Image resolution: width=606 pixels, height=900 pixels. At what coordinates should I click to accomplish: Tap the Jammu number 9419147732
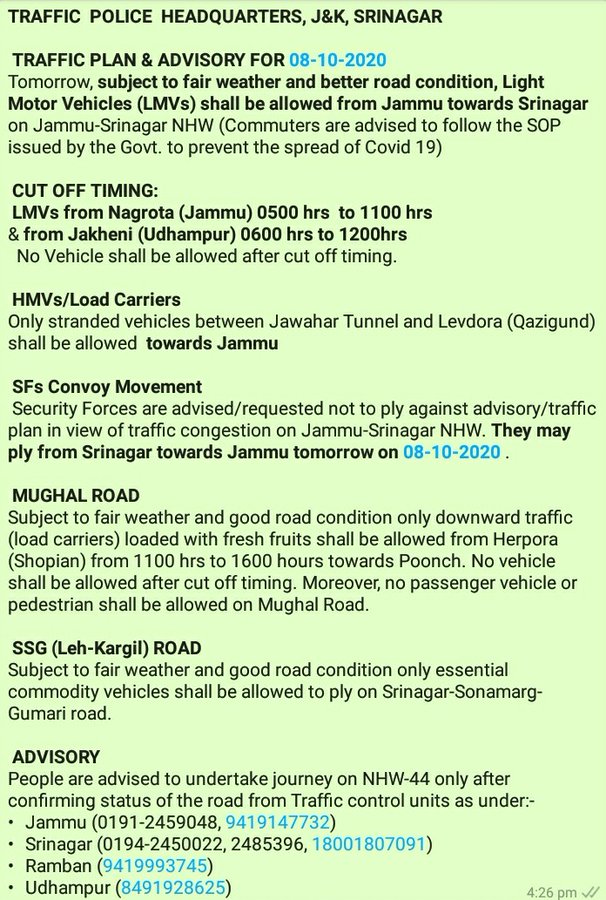(278, 822)
